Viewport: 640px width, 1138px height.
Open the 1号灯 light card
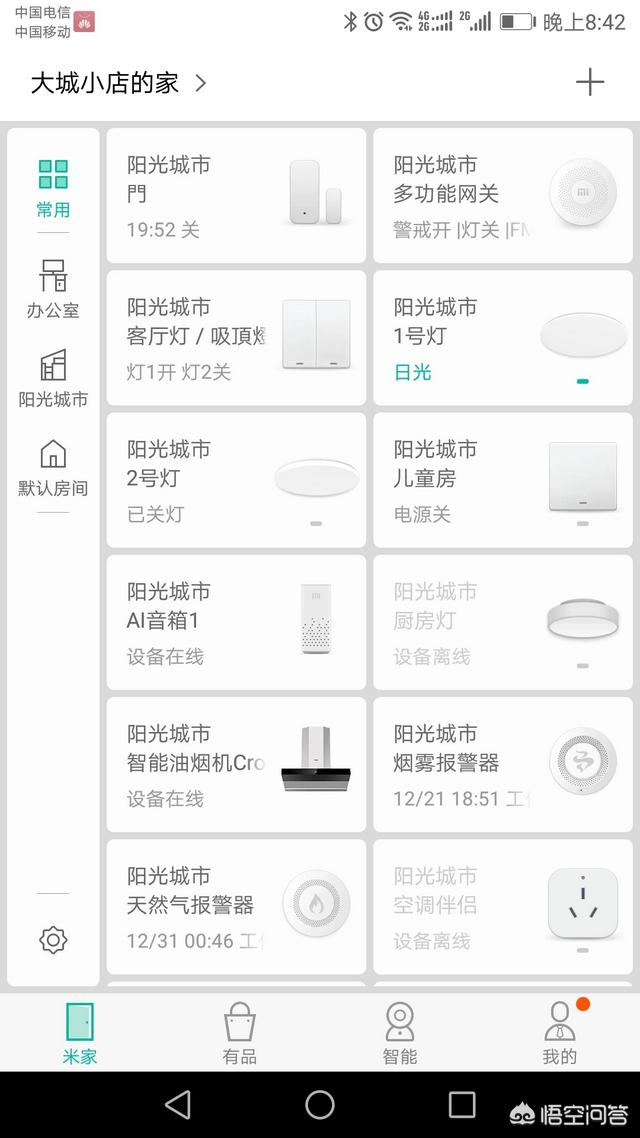click(x=502, y=338)
